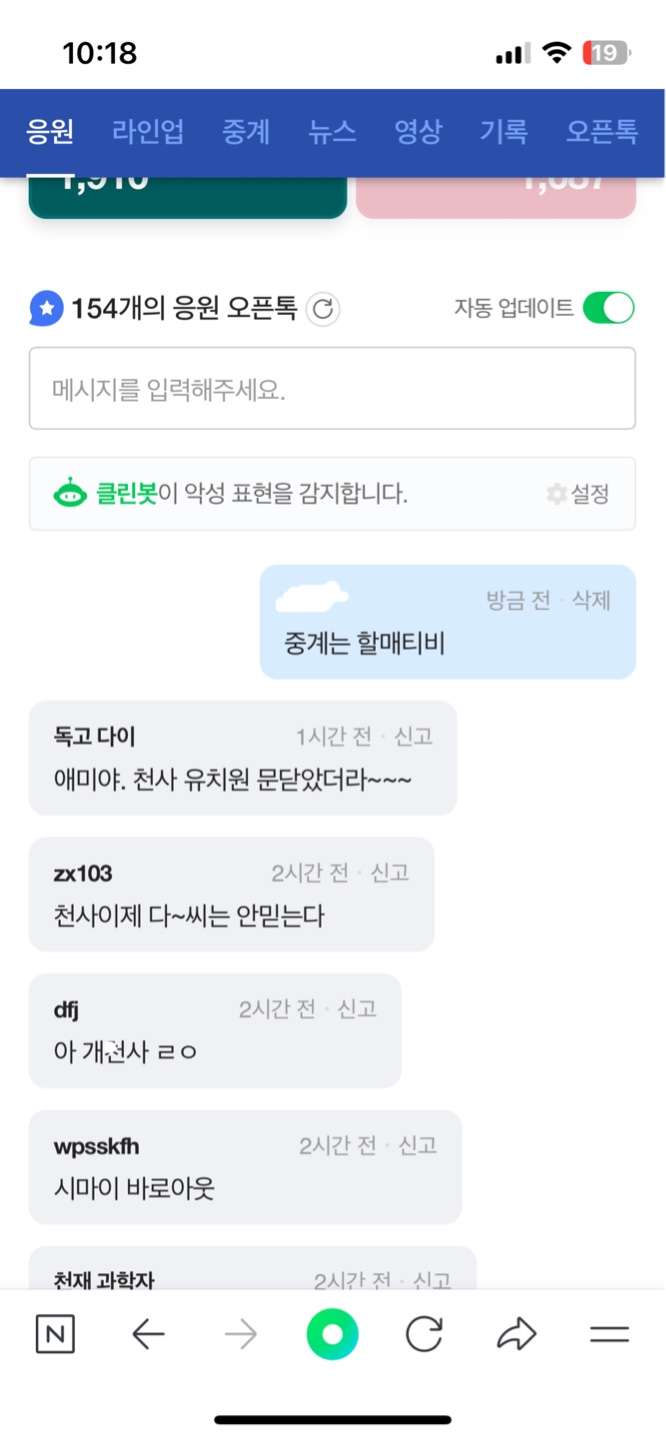
Task: Report dfj's message
Action: click(357, 1009)
